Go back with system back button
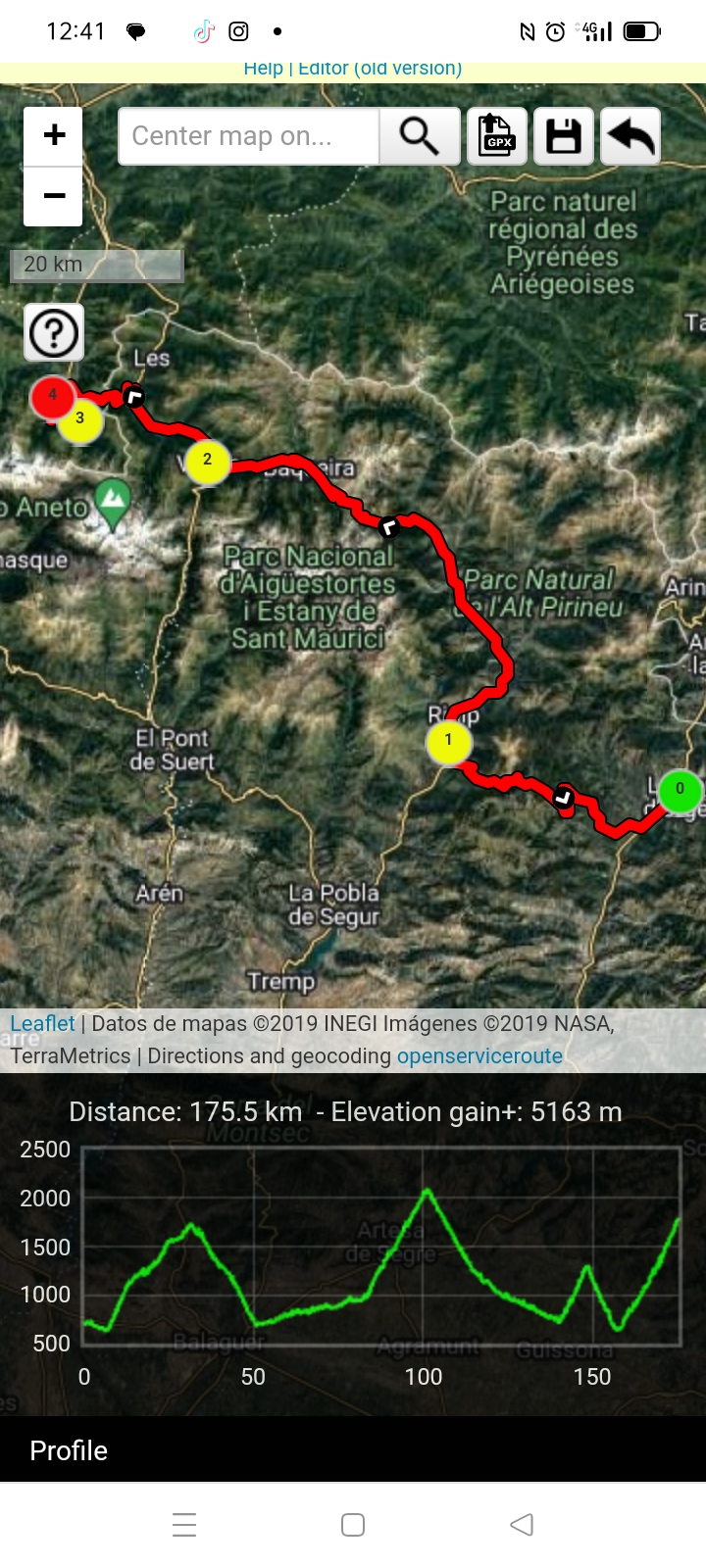 (522, 1525)
